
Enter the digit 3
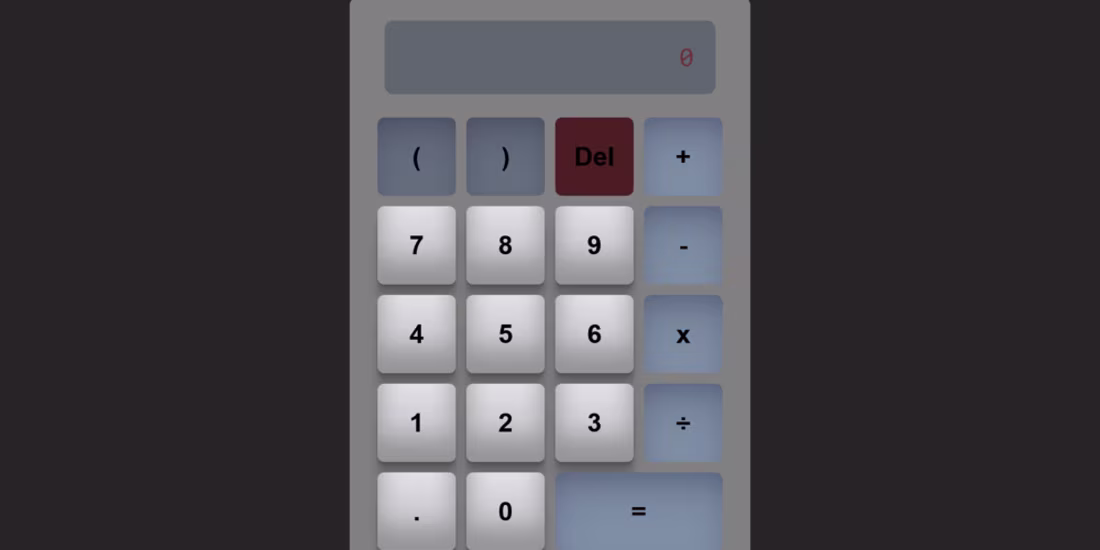[594, 423]
